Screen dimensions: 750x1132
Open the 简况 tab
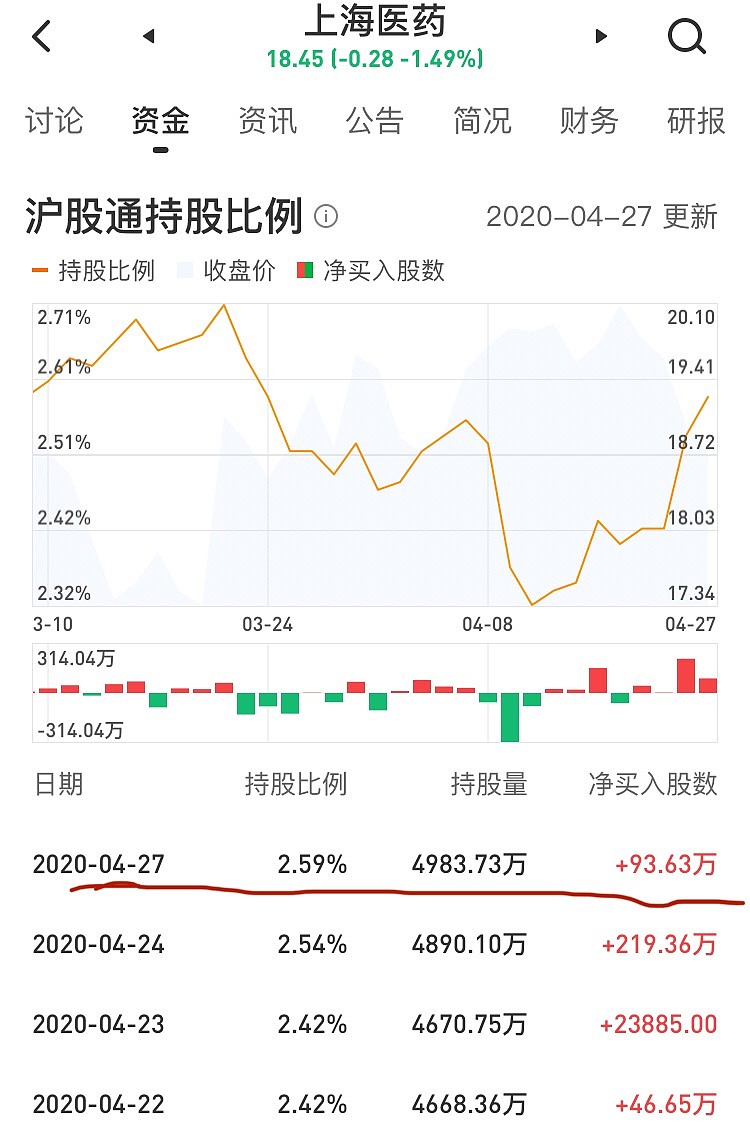pos(482,121)
